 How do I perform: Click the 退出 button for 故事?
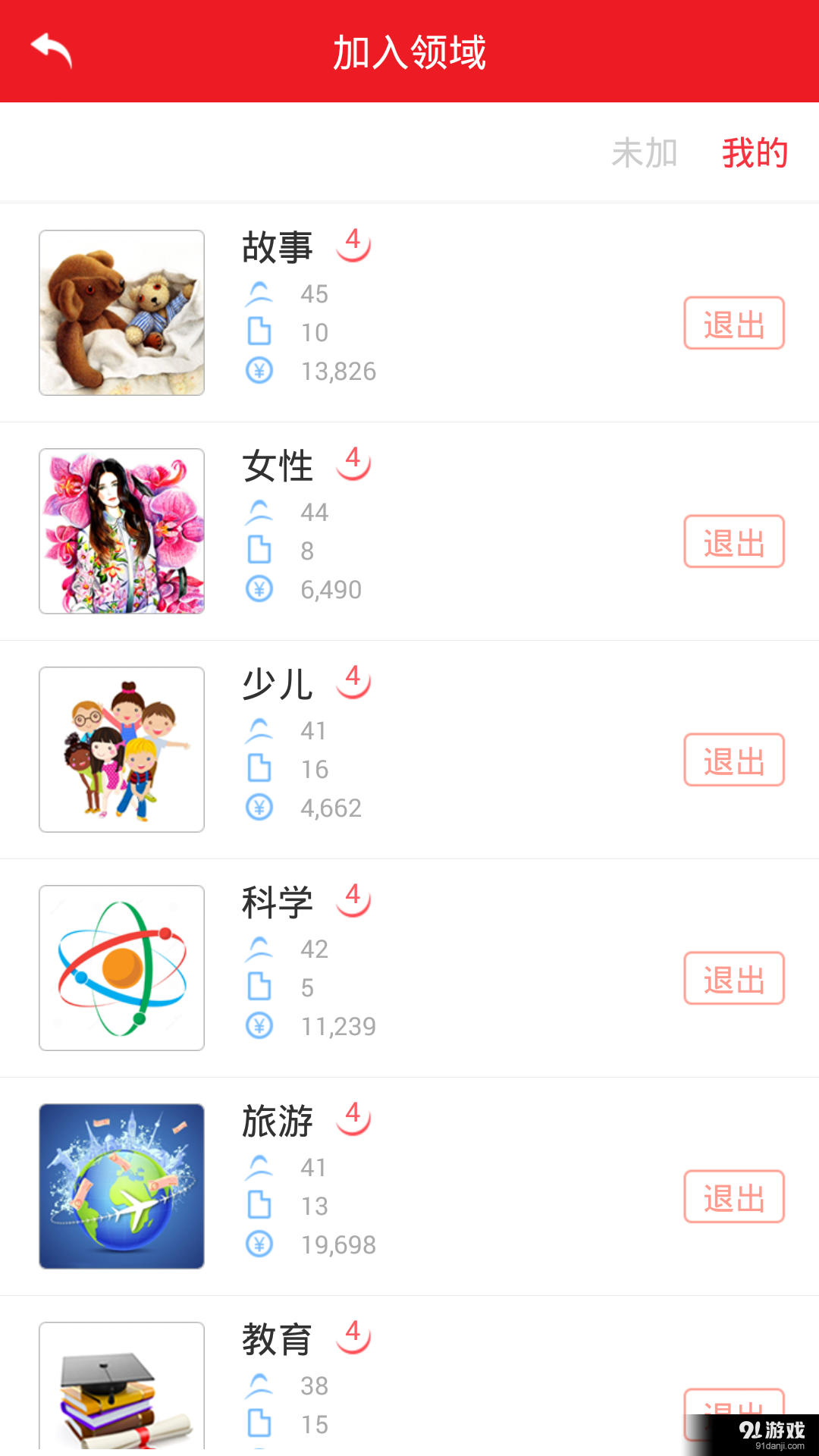733,324
